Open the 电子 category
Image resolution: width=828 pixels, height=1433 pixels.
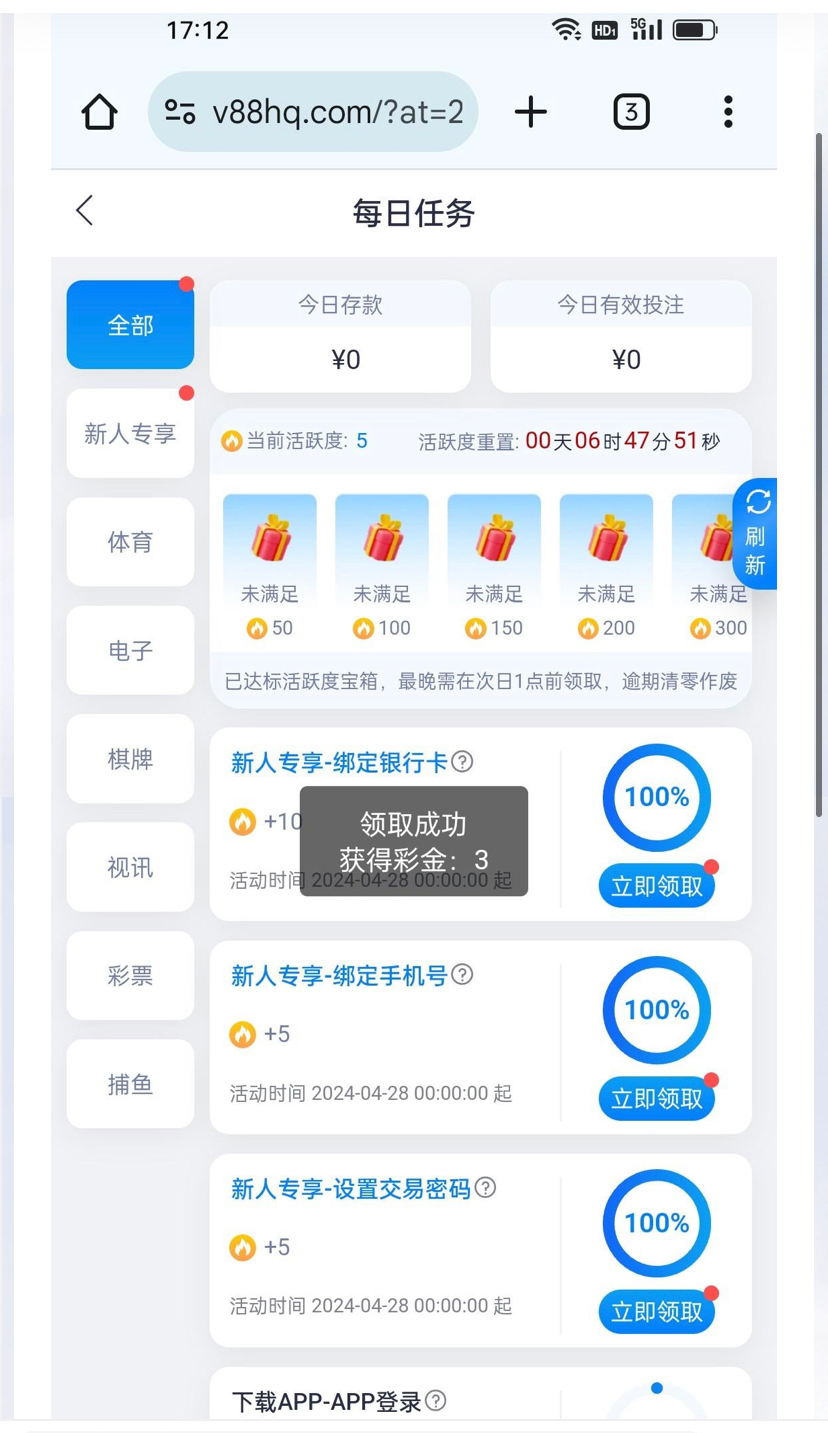(x=130, y=650)
